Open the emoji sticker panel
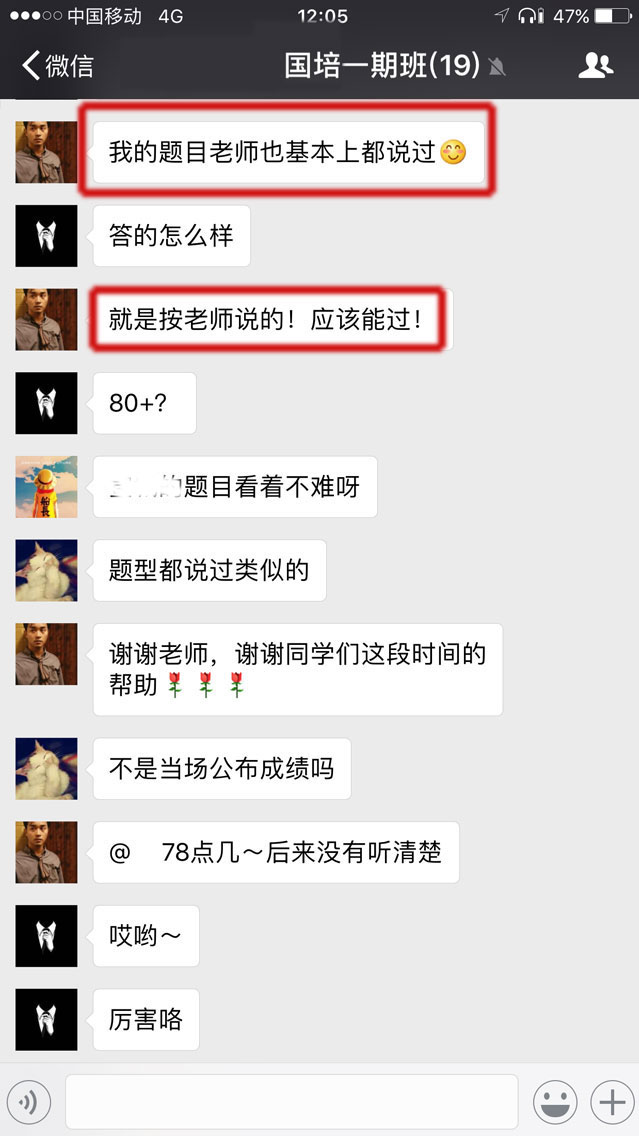This screenshot has height=1136, width=639. pyautogui.click(x=554, y=1102)
